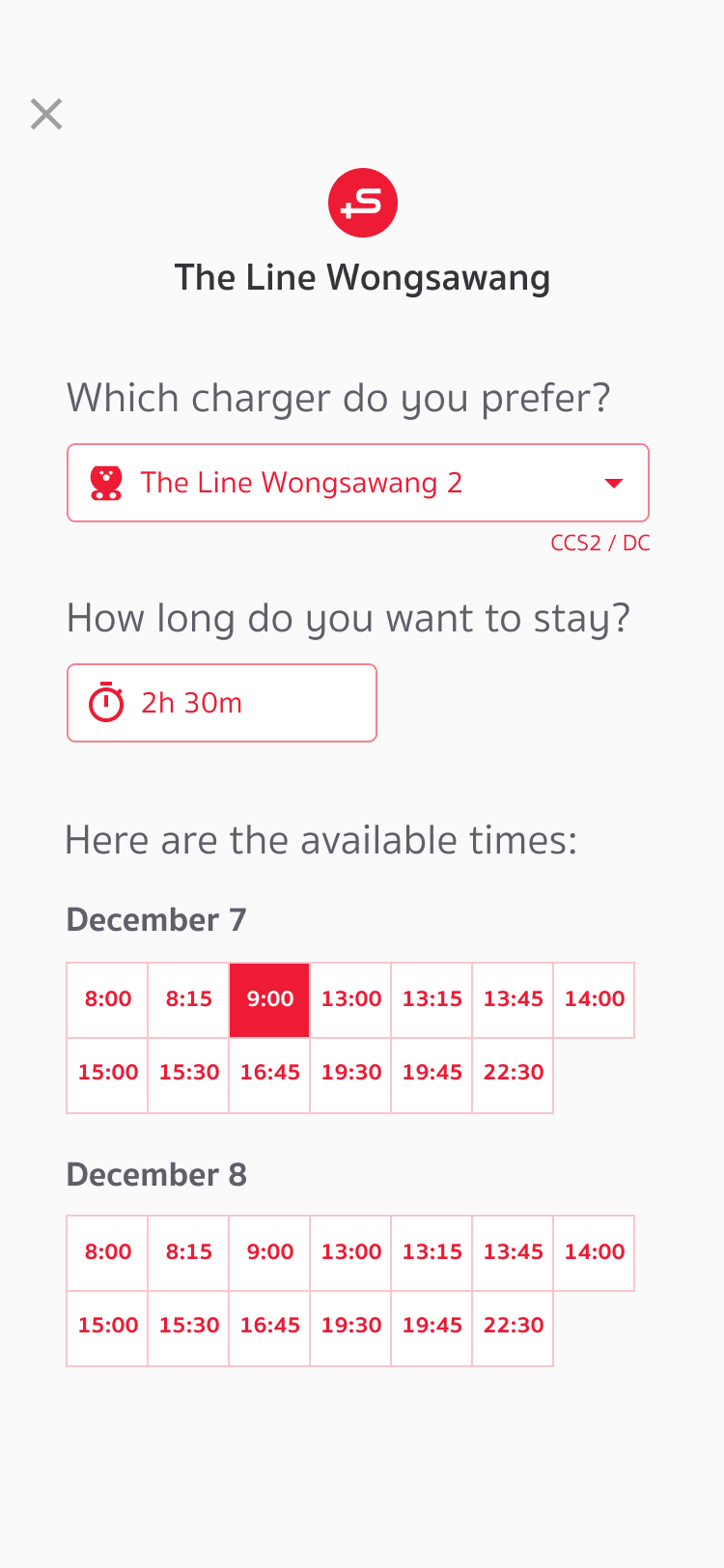724x1568 pixels.
Task: Close the booking screen
Action: 46,114
